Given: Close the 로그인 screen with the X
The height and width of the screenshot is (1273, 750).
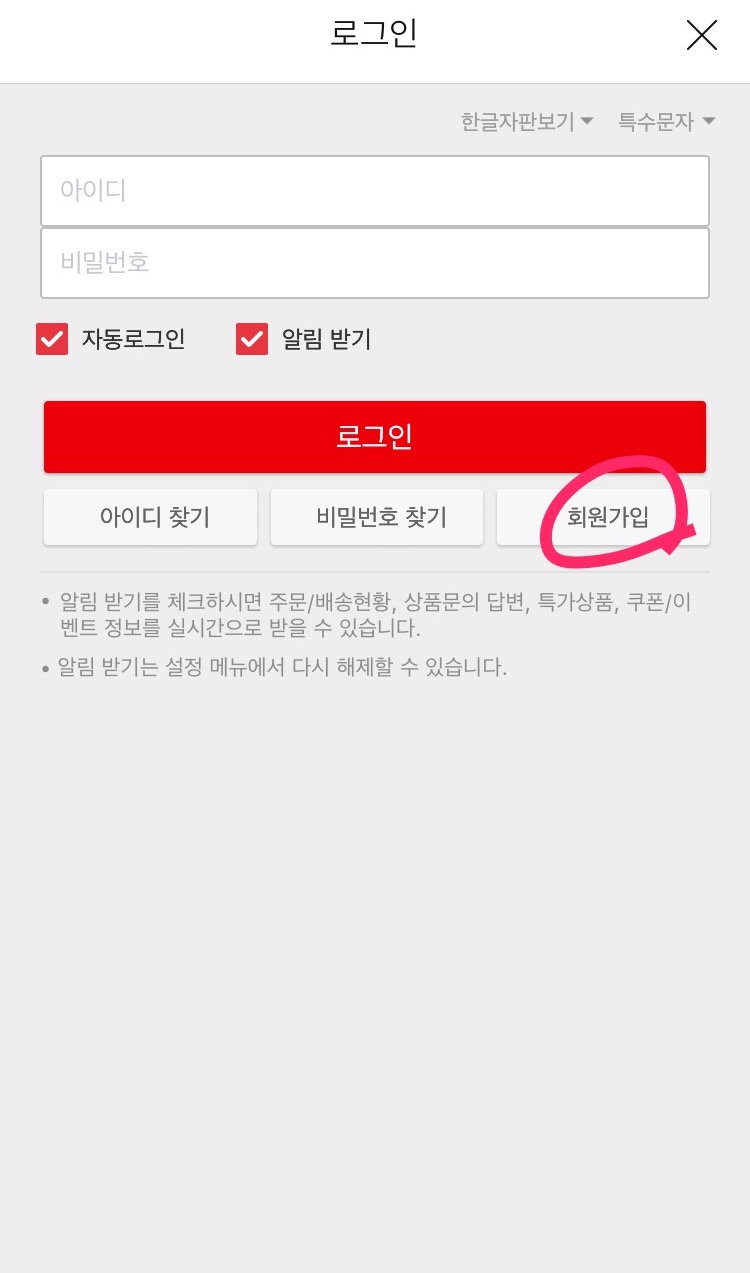Looking at the screenshot, I should click(702, 35).
